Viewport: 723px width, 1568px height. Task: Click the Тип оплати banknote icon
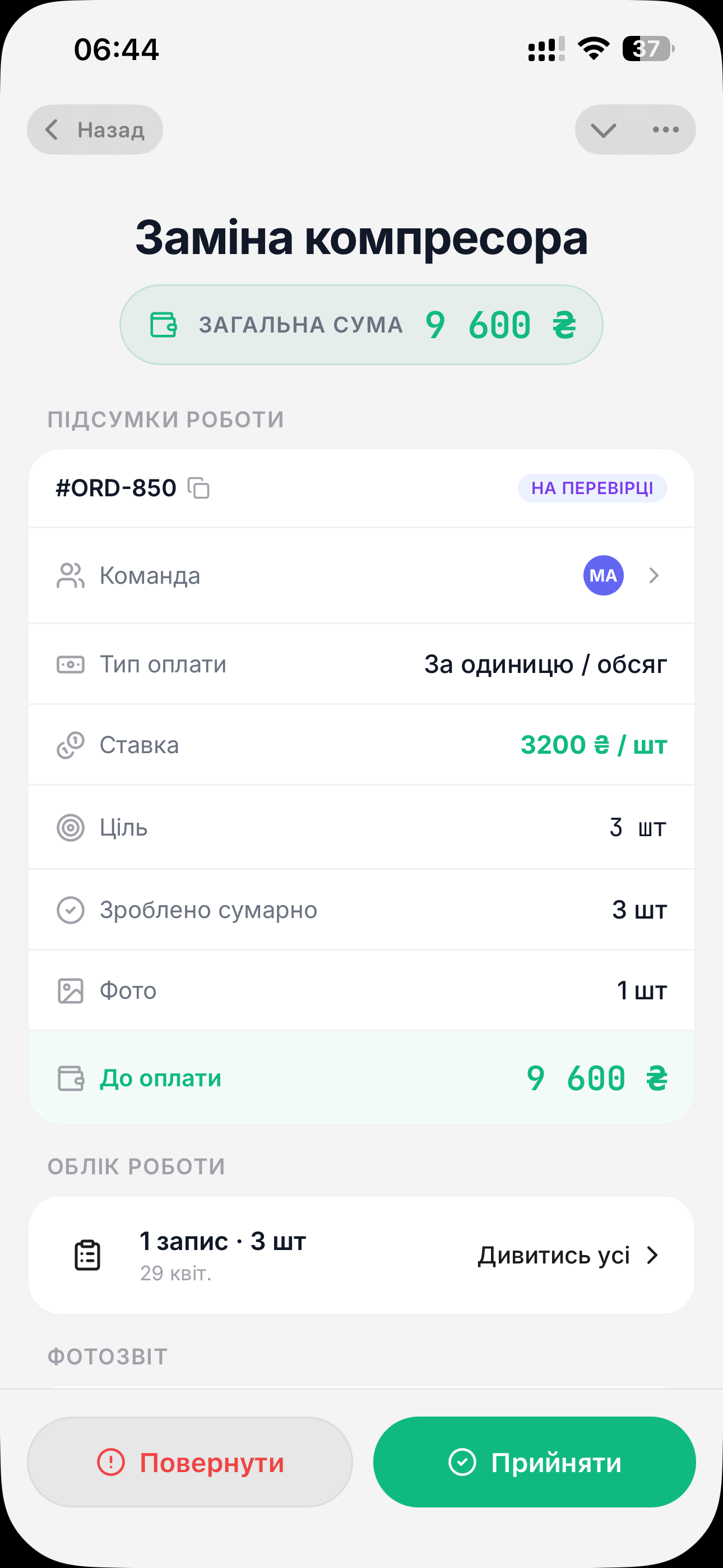(70, 664)
